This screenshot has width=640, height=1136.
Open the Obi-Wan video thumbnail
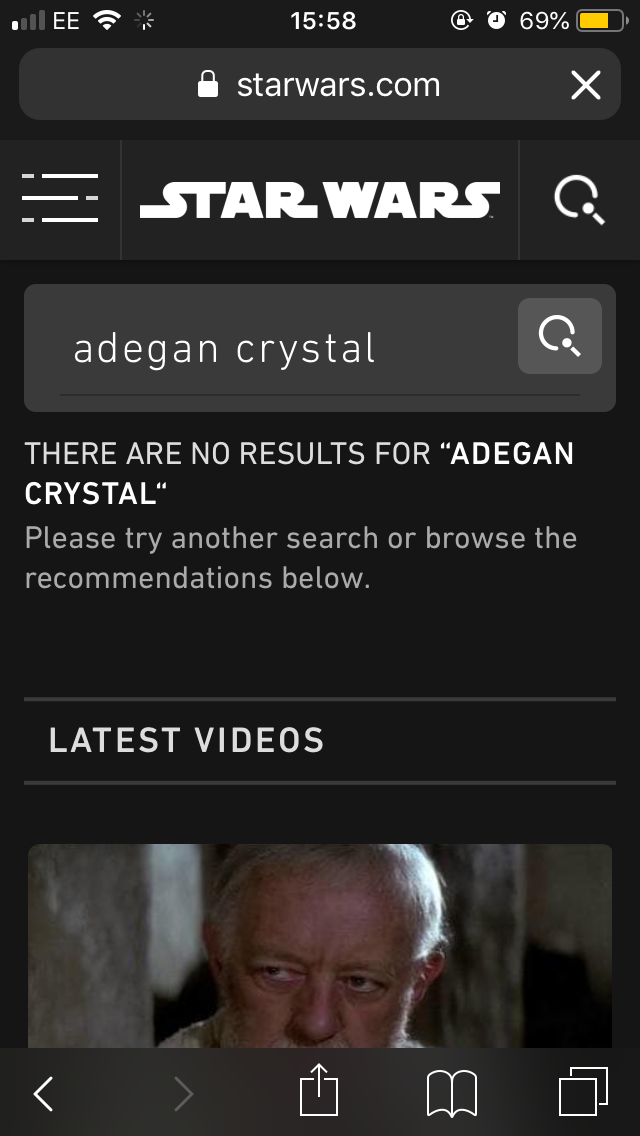click(x=320, y=945)
